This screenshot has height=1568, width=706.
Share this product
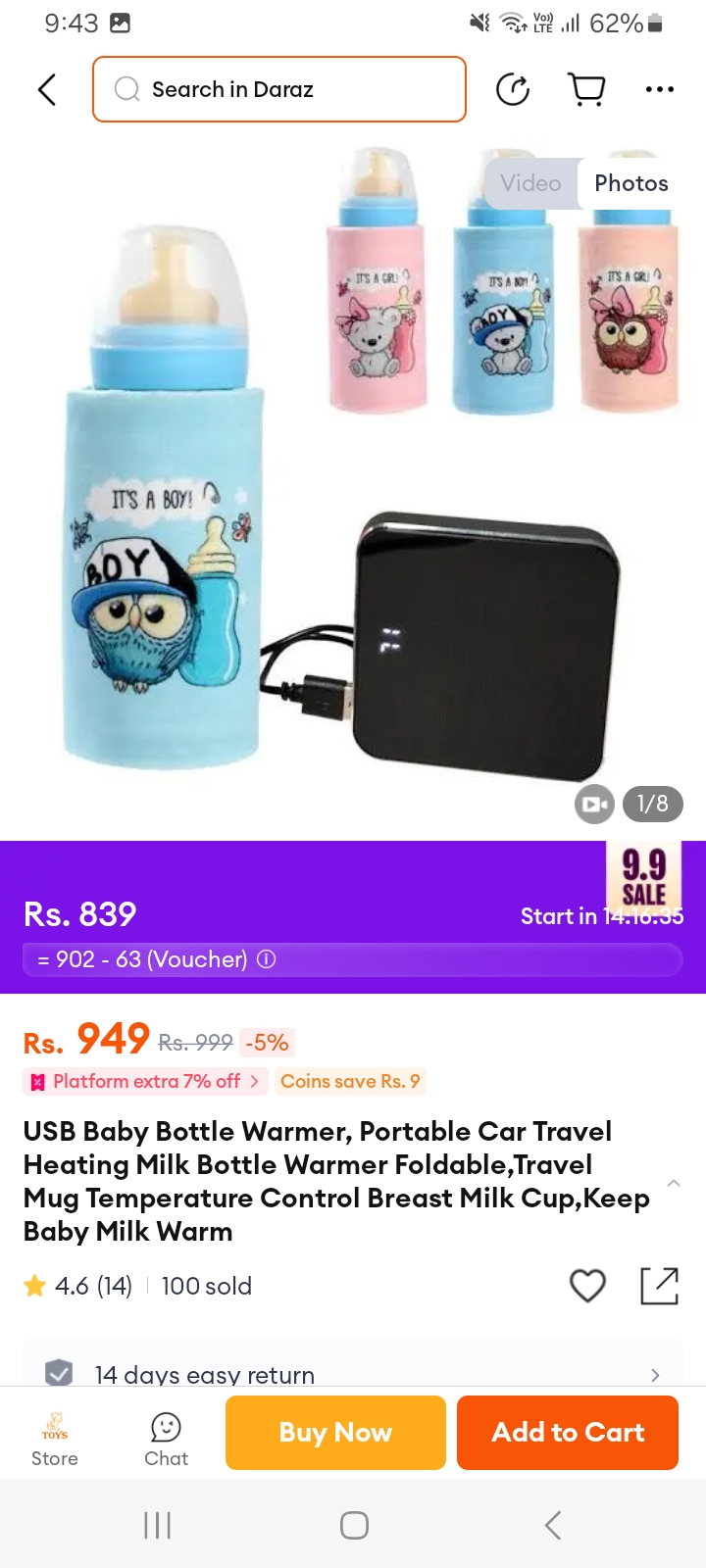659,1286
